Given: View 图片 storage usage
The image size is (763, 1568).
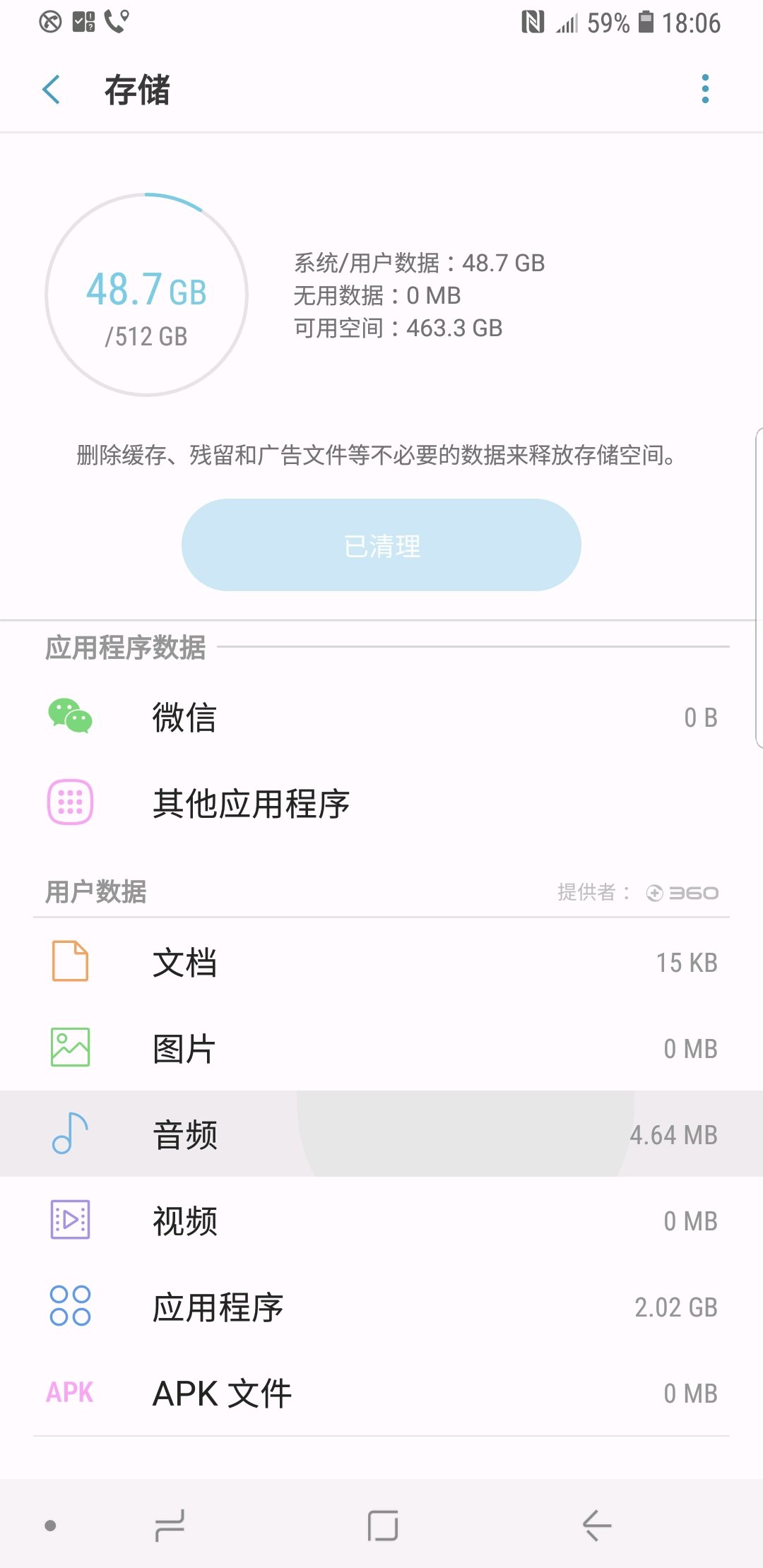Looking at the screenshot, I should [381, 1049].
